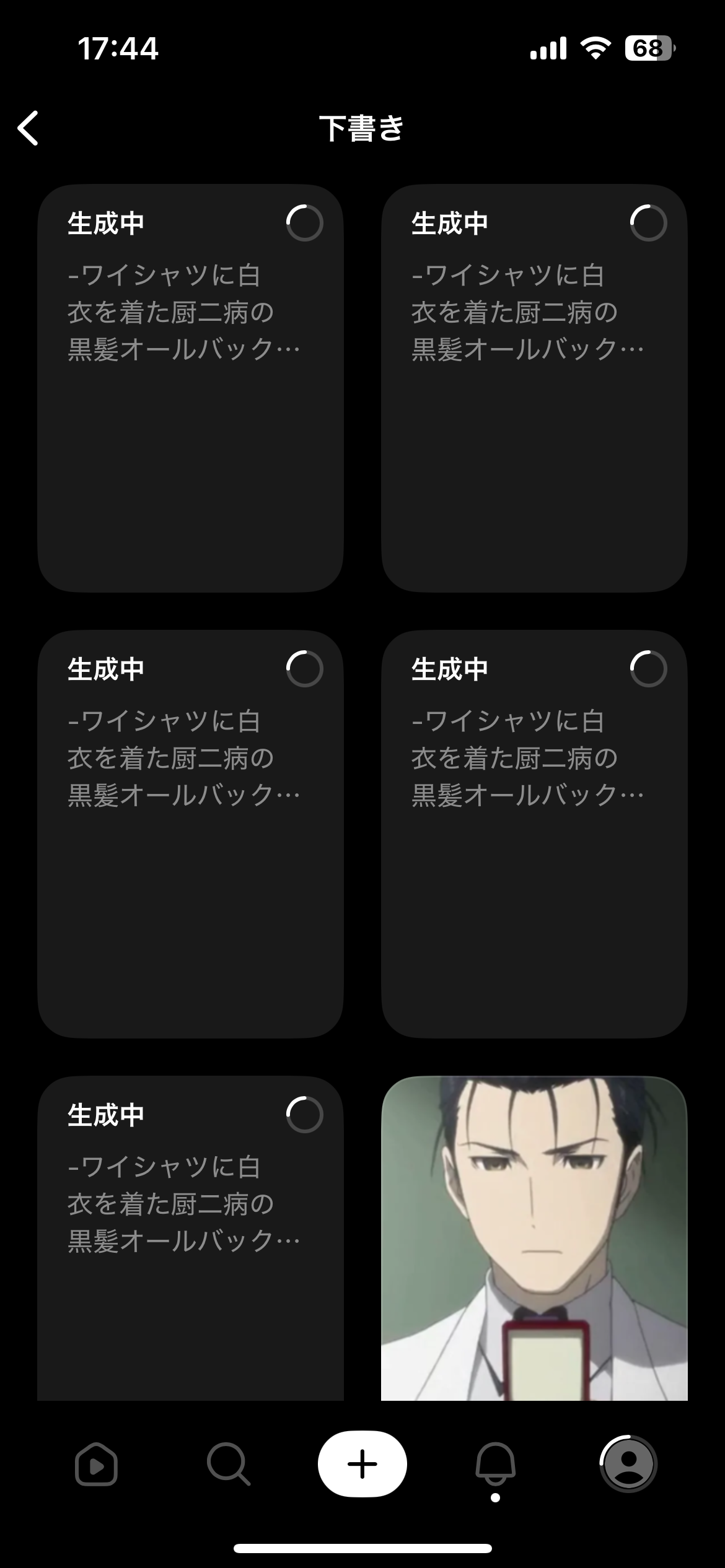Go back from the 下書き drafts screen
This screenshot has width=725, height=1568.
(x=29, y=128)
